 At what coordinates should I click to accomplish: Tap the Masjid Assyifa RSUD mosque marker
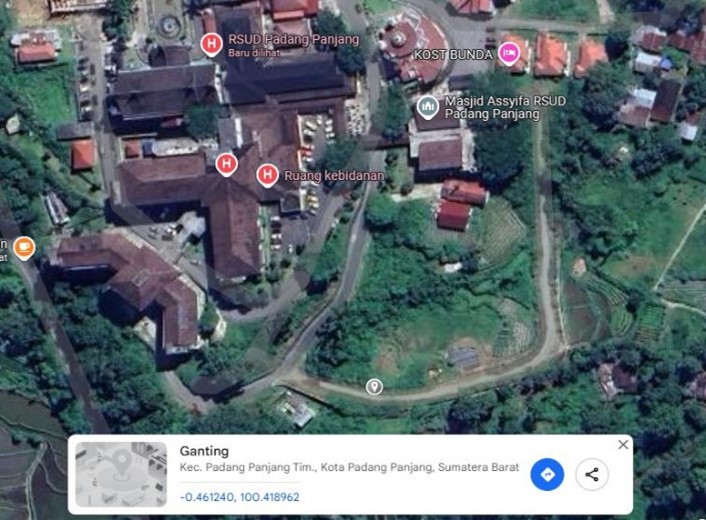(428, 106)
